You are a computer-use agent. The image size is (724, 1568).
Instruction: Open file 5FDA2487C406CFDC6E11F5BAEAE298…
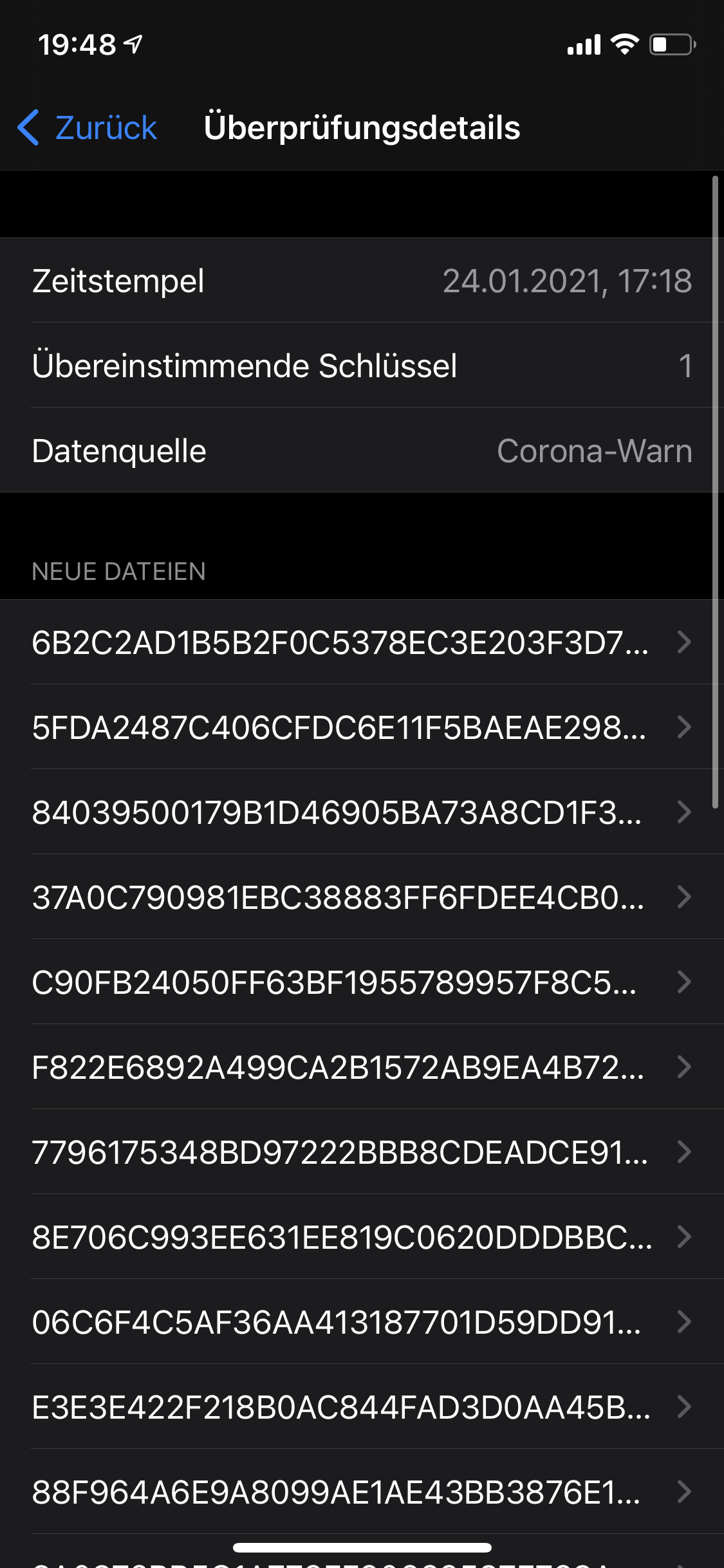360,727
